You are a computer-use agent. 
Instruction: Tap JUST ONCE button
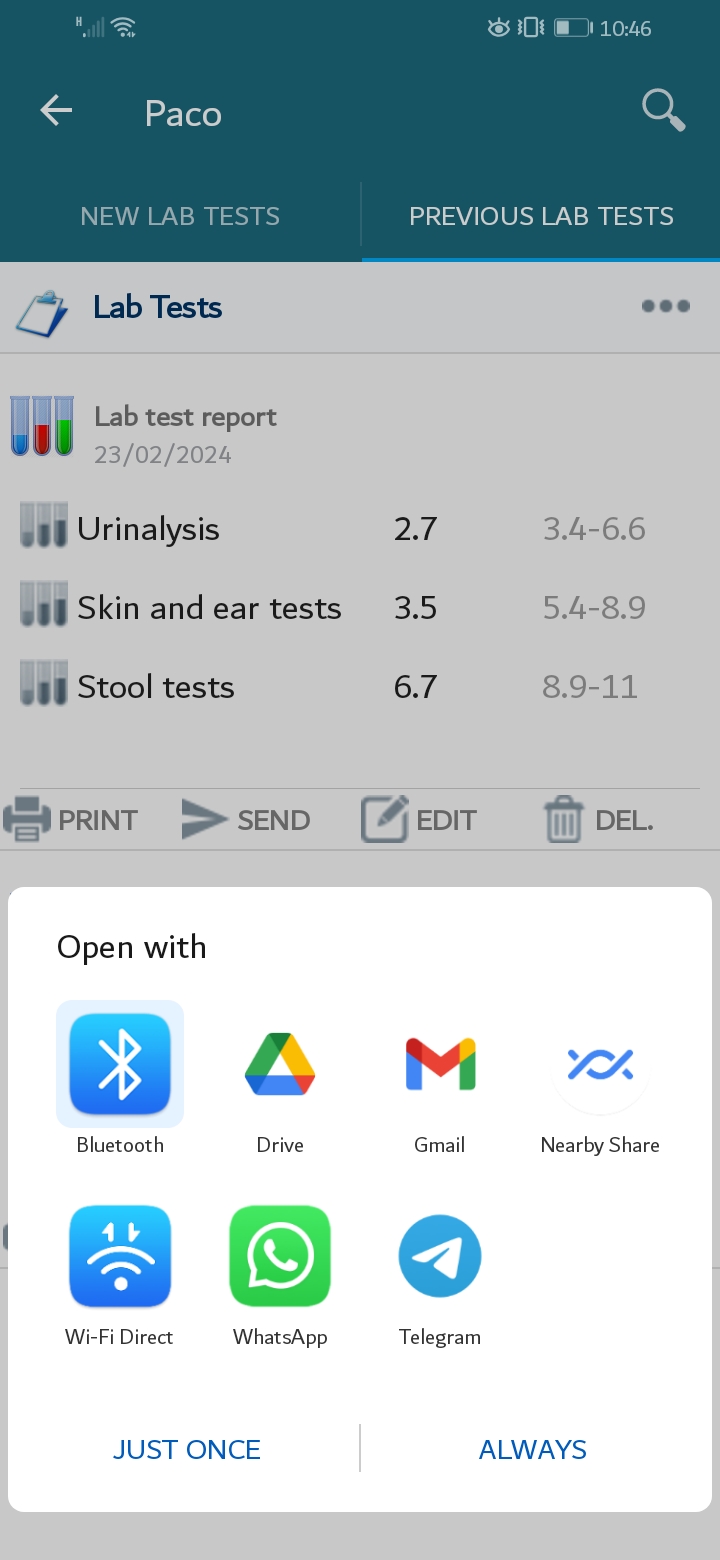187,1449
